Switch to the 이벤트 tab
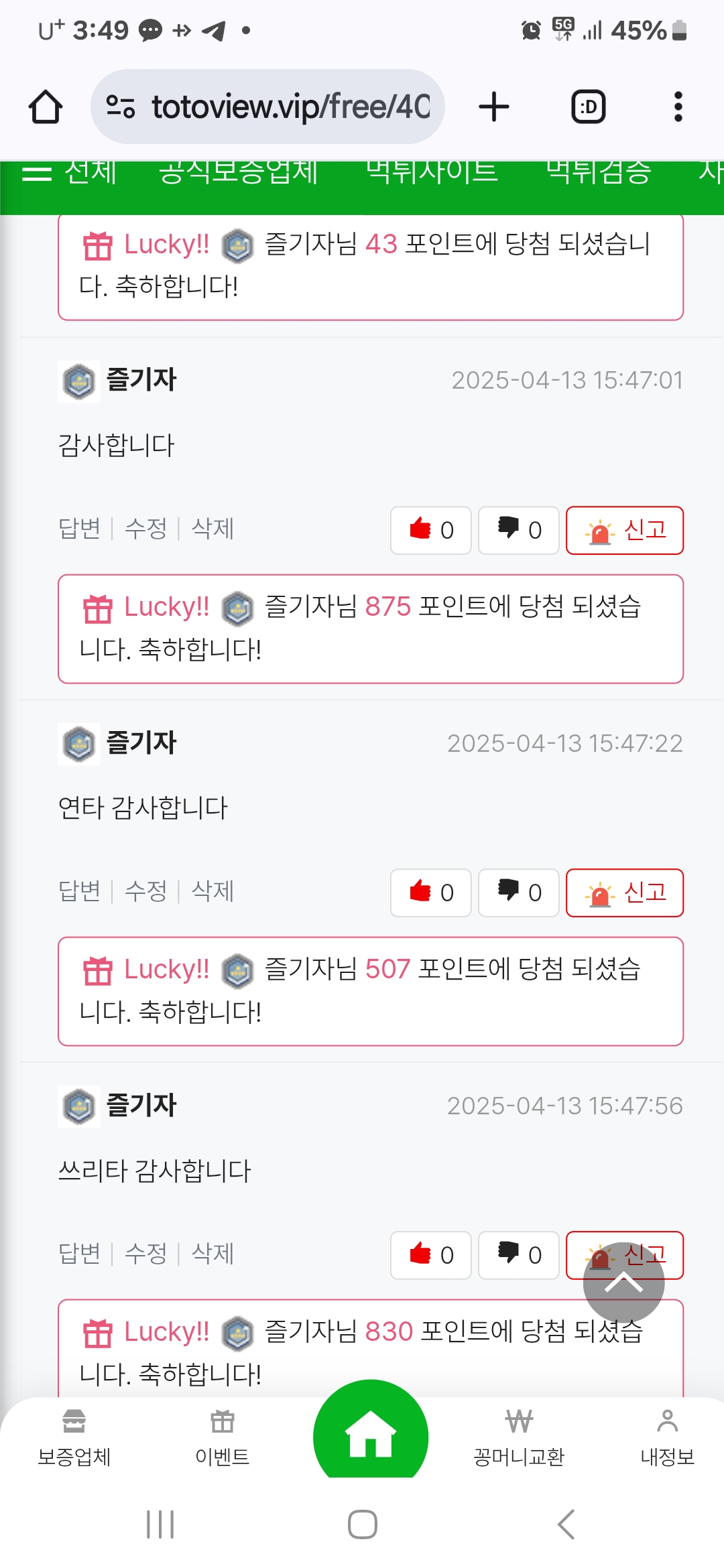Viewport: 724px width, 1568px height. pyautogui.click(x=222, y=1438)
